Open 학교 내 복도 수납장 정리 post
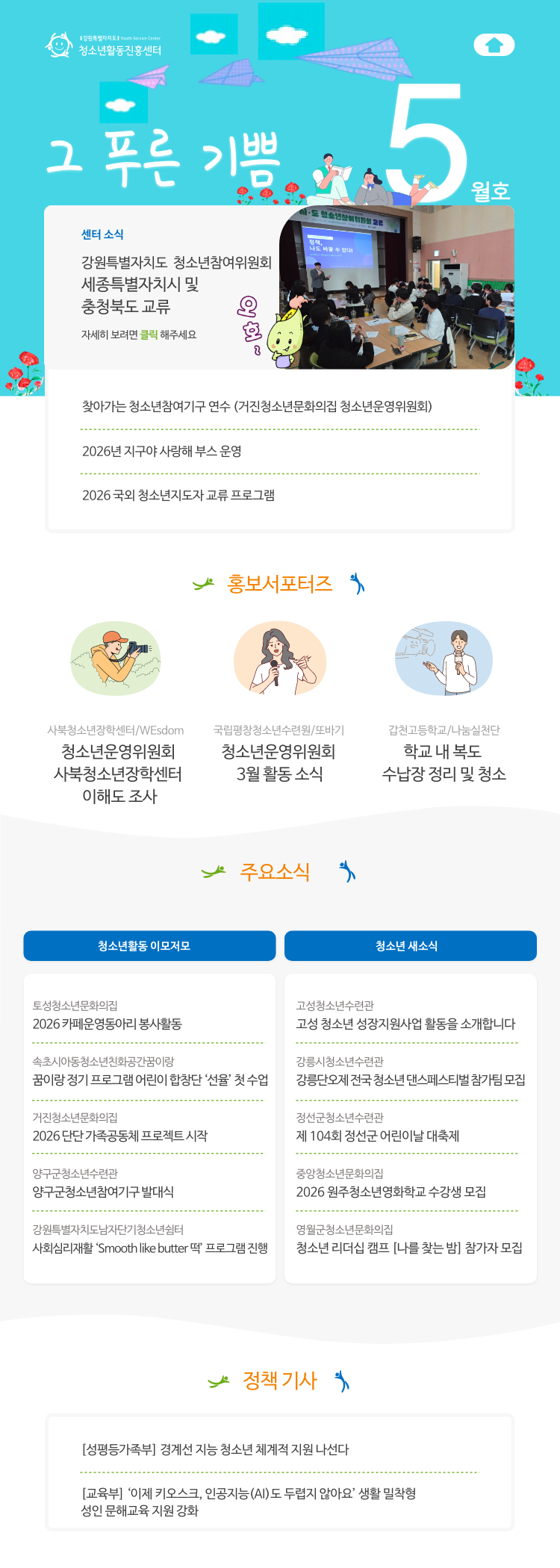 point(444,762)
